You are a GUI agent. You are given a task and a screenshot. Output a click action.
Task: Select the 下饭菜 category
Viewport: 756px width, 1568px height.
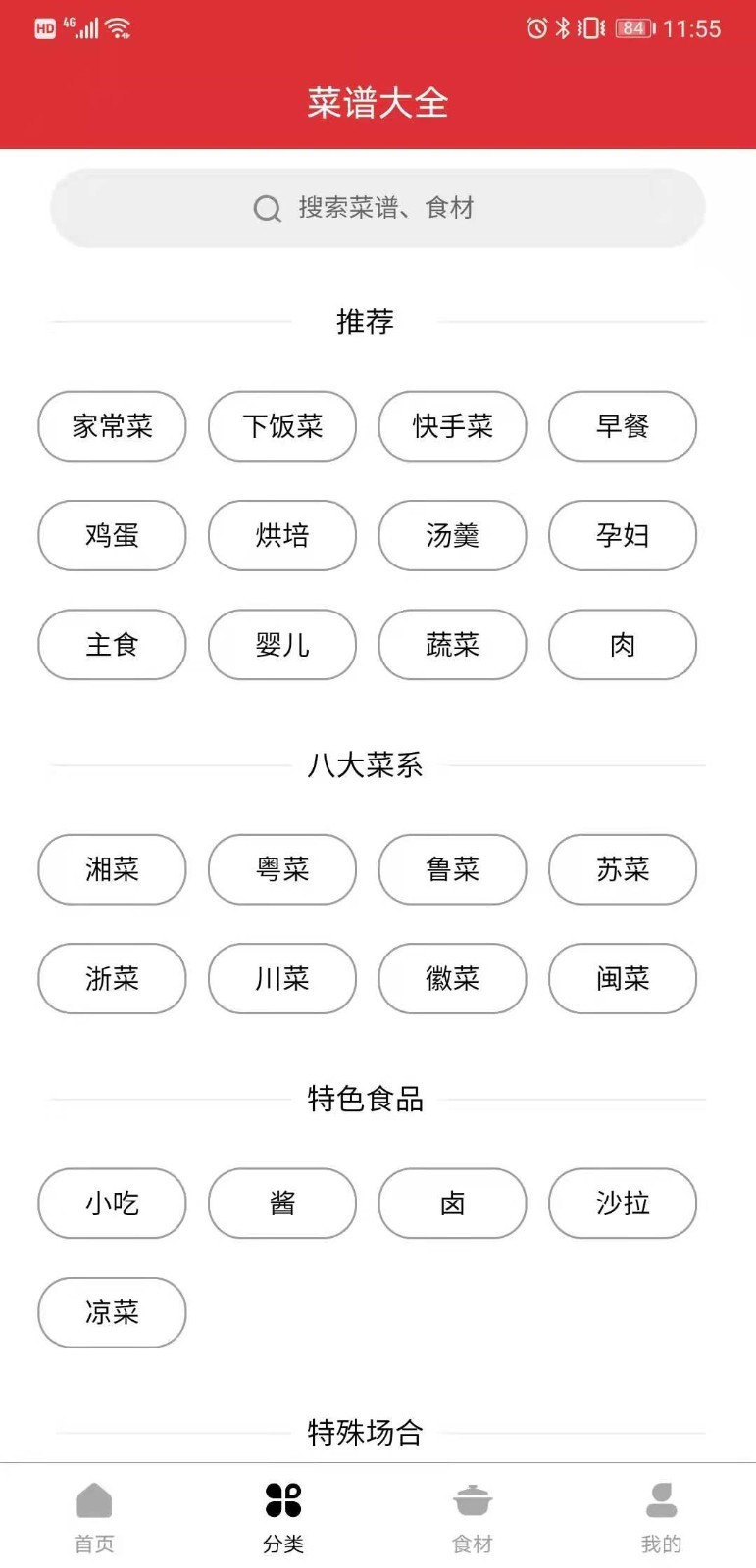282,426
